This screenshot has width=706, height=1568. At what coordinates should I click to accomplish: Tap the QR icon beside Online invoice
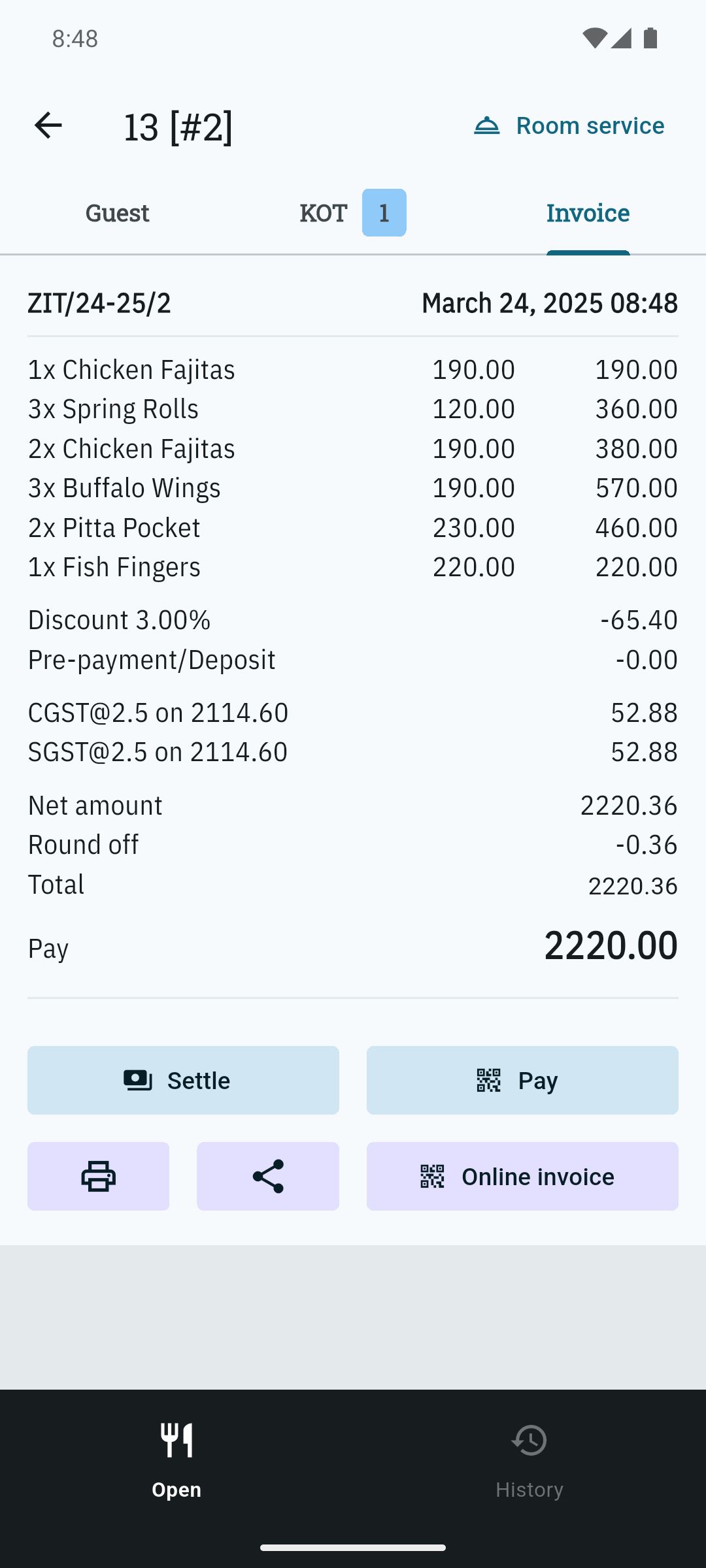point(431,1175)
